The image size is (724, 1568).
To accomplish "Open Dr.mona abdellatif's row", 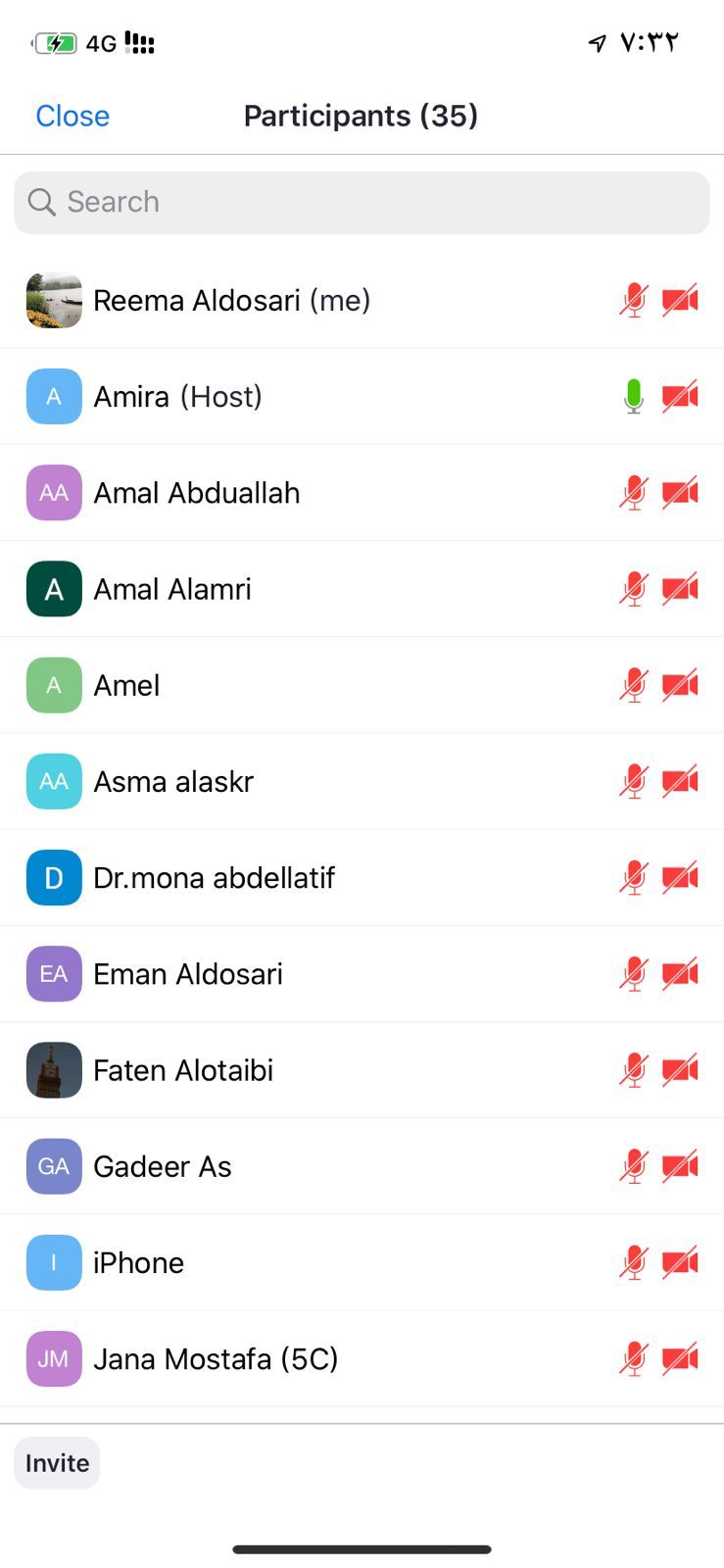I will tap(214, 877).
